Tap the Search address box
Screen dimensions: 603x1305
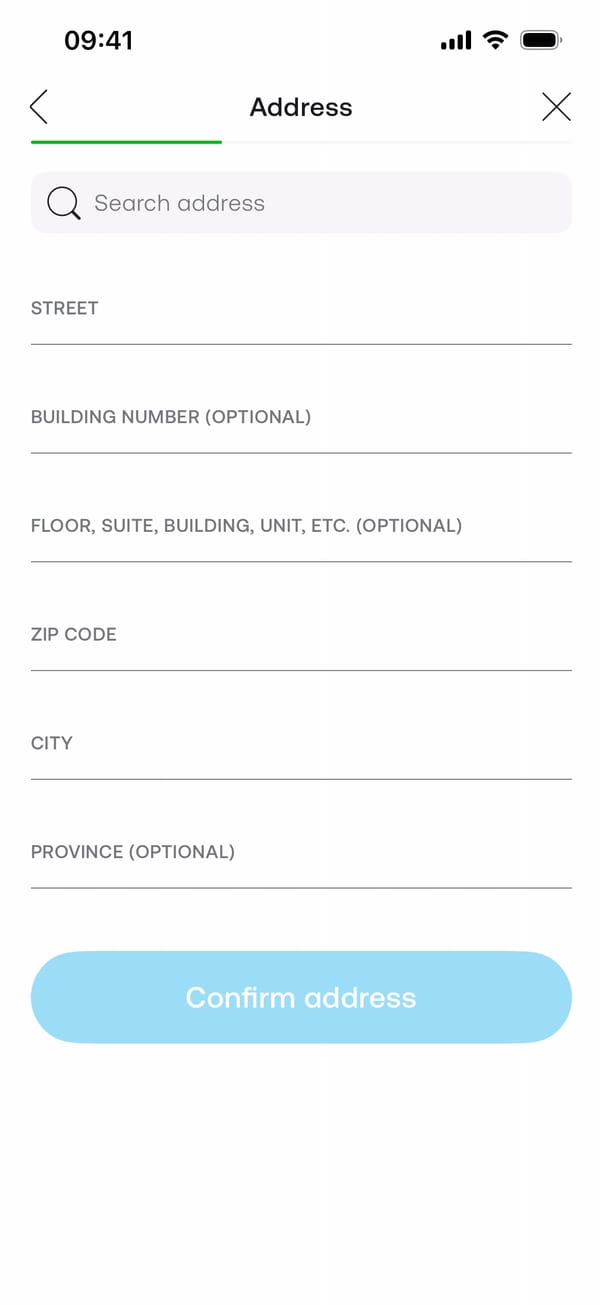pos(301,203)
